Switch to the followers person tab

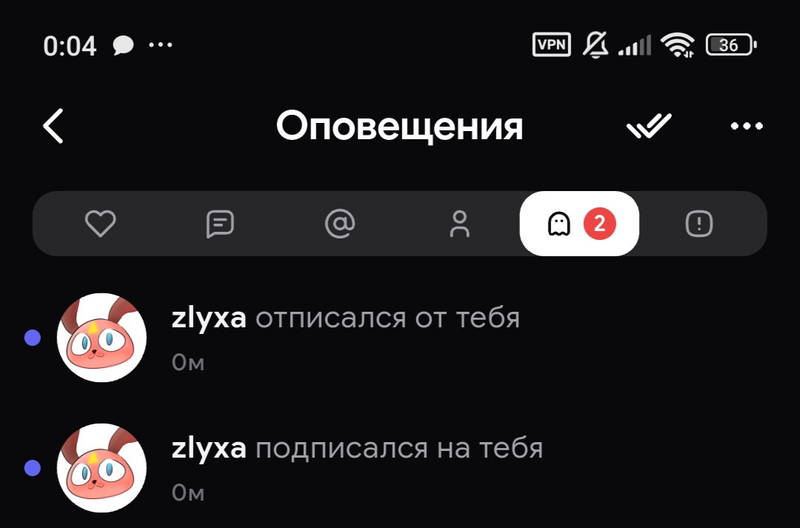point(460,223)
